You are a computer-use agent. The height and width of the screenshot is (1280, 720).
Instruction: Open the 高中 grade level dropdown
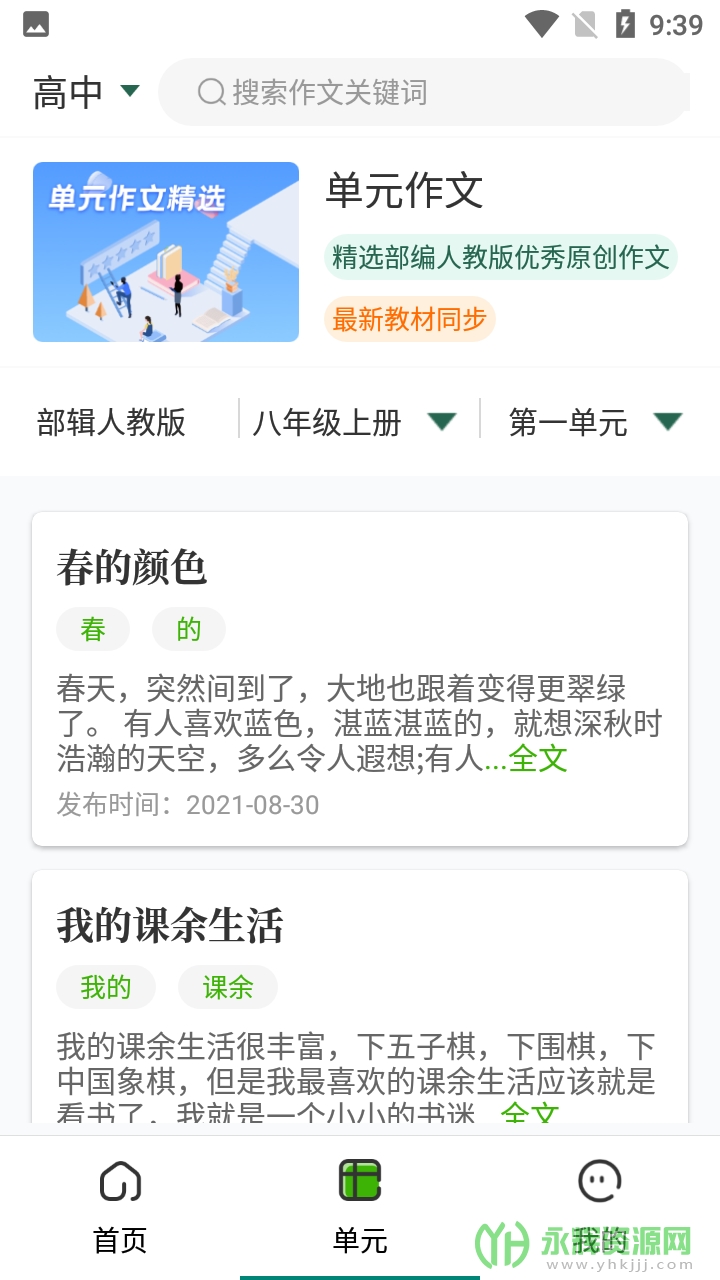[x=86, y=92]
